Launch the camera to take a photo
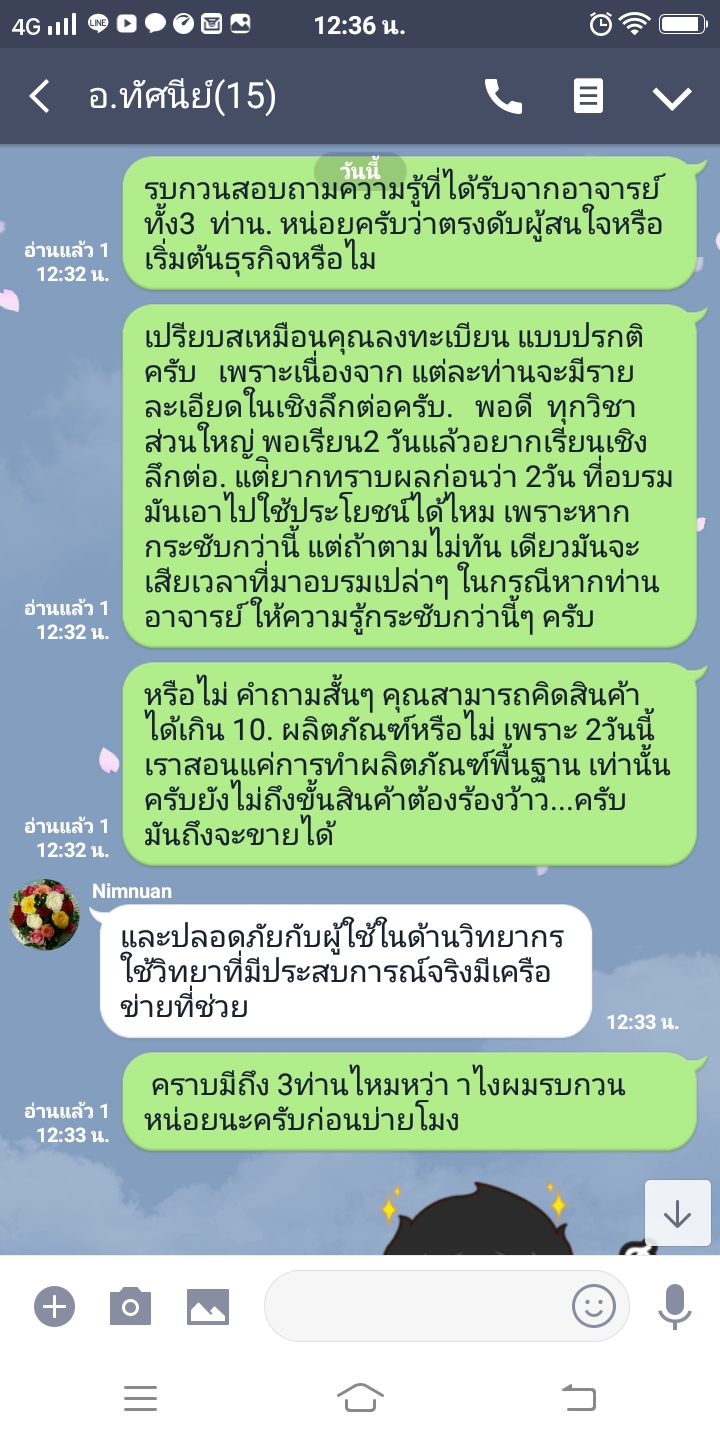Screen dimensions: 720x1440 tap(130, 1306)
